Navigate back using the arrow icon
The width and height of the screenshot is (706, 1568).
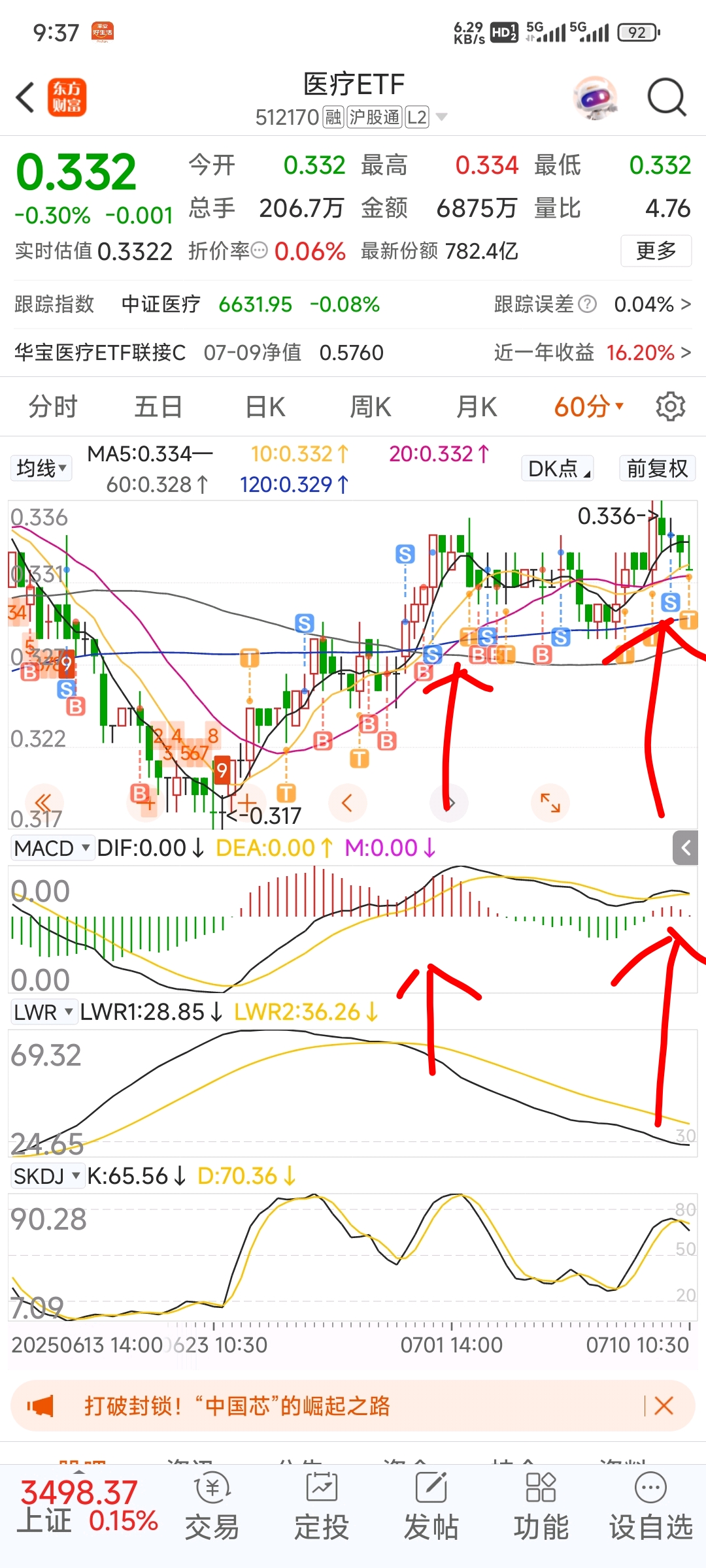(x=24, y=97)
